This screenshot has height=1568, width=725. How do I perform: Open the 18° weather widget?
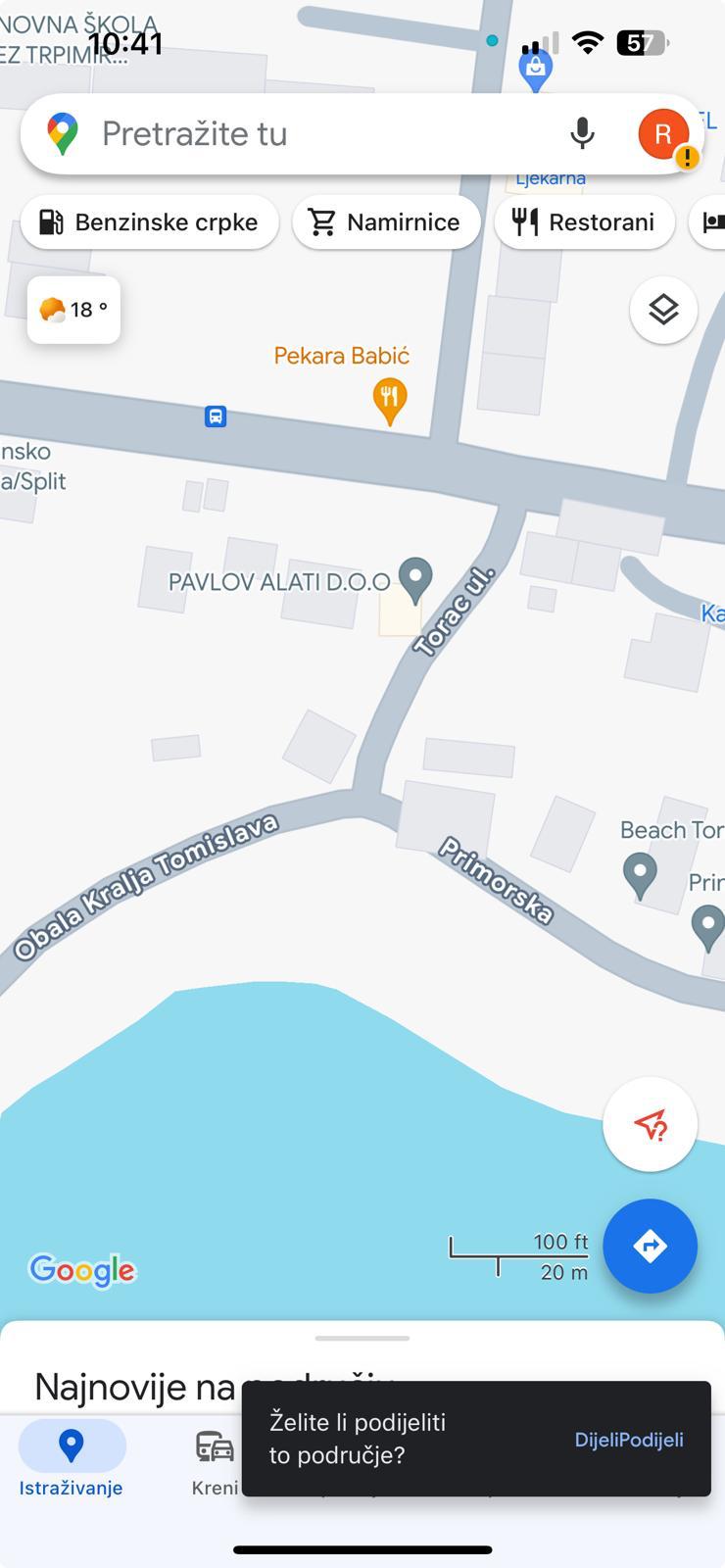click(x=73, y=310)
